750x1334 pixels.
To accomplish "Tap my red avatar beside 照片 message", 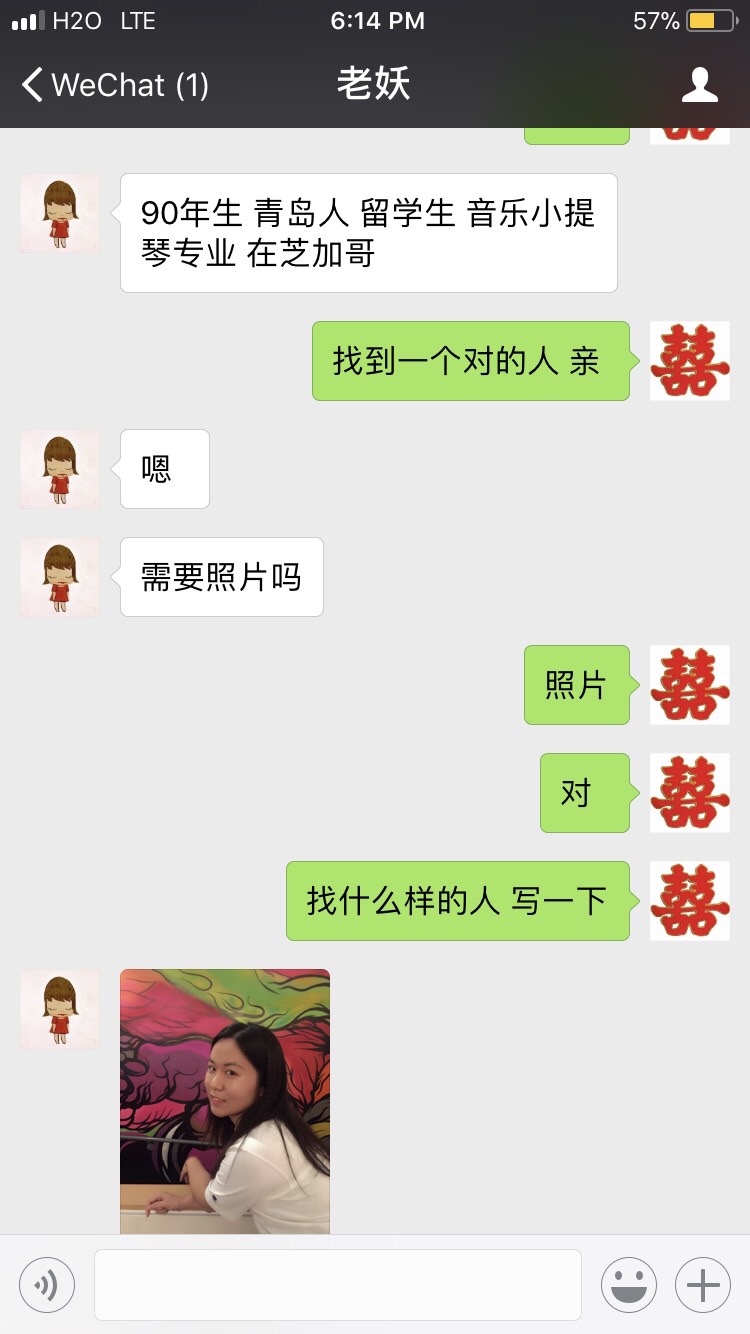I will pos(689,685).
